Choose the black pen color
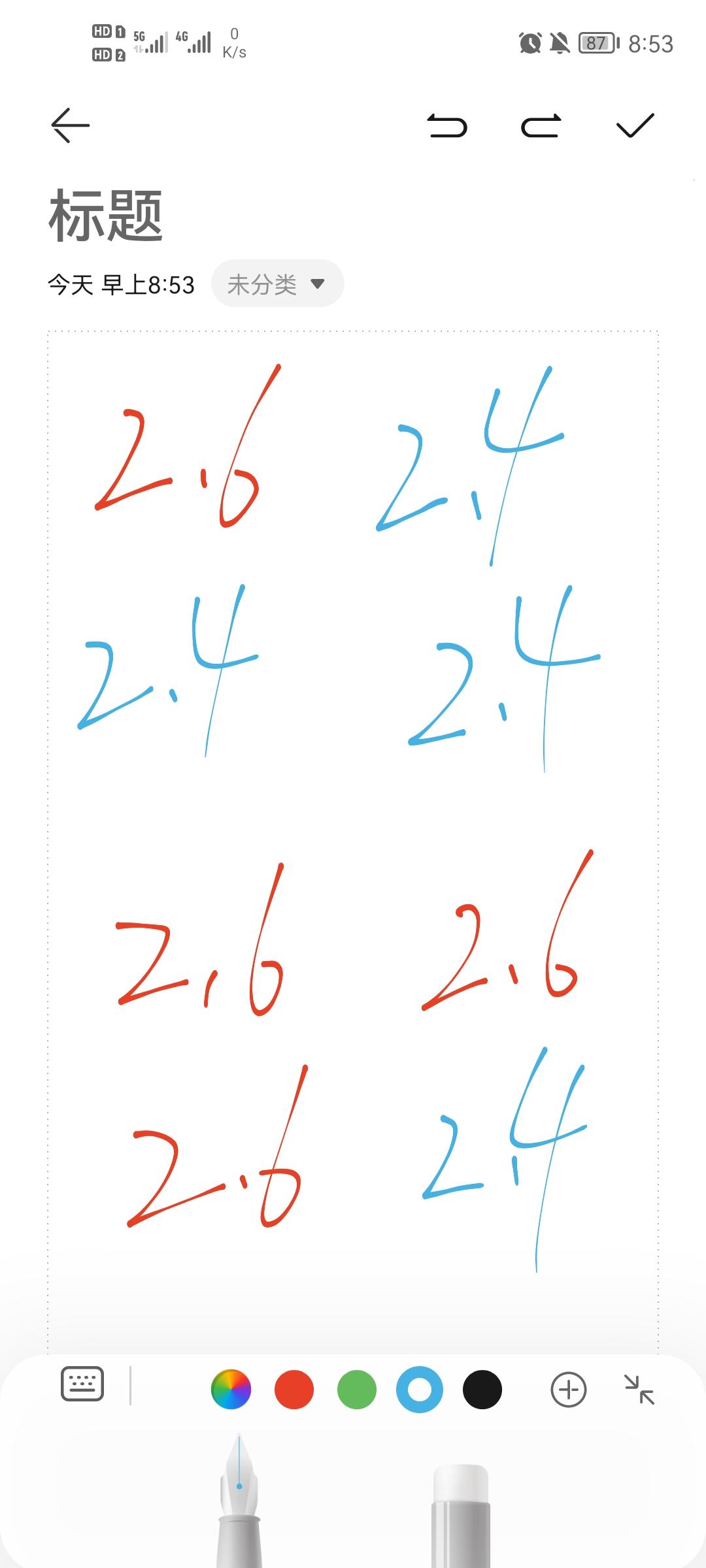Screen dimensions: 706x1568 [x=482, y=1390]
